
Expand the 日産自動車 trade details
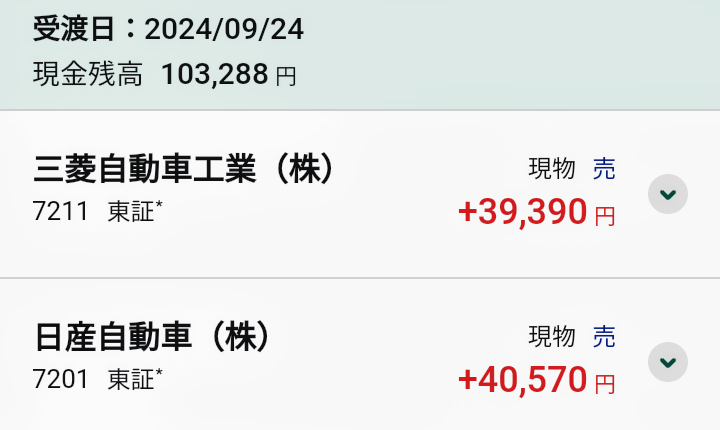[x=667, y=361]
